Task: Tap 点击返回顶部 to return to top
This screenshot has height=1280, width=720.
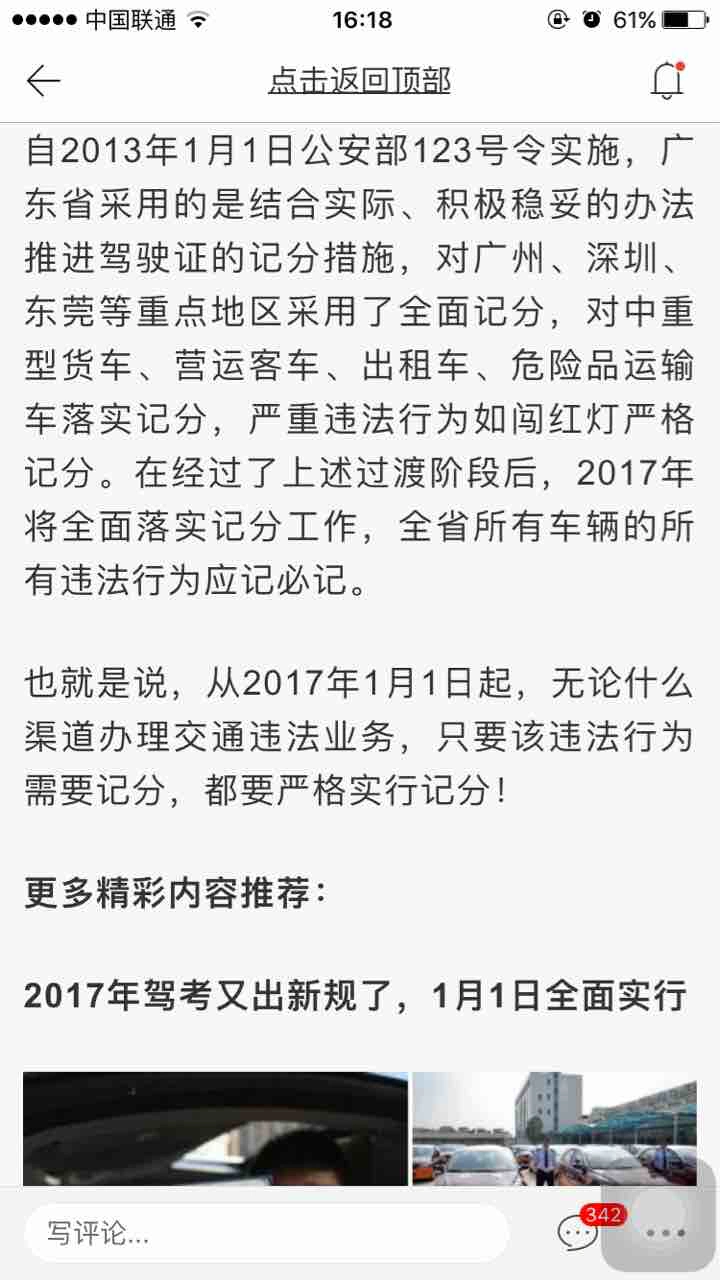Action: pos(359,80)
